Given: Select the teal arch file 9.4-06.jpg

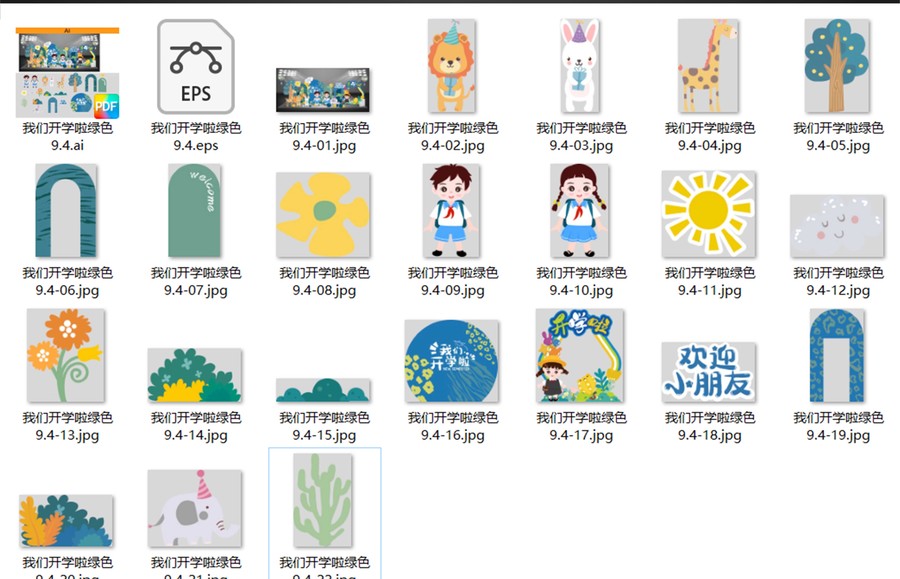Looking at the screenshot, I should [x=66, y=211].
